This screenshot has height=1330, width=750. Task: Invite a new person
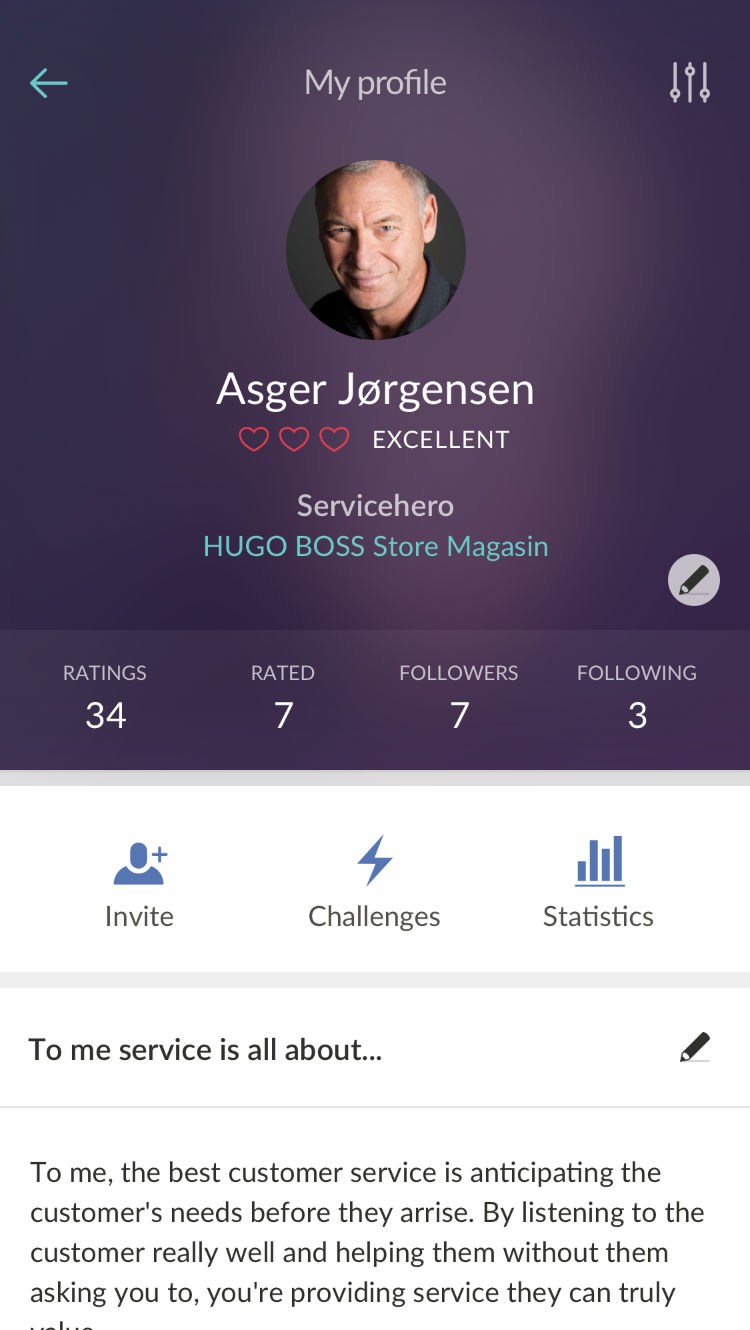139,885
